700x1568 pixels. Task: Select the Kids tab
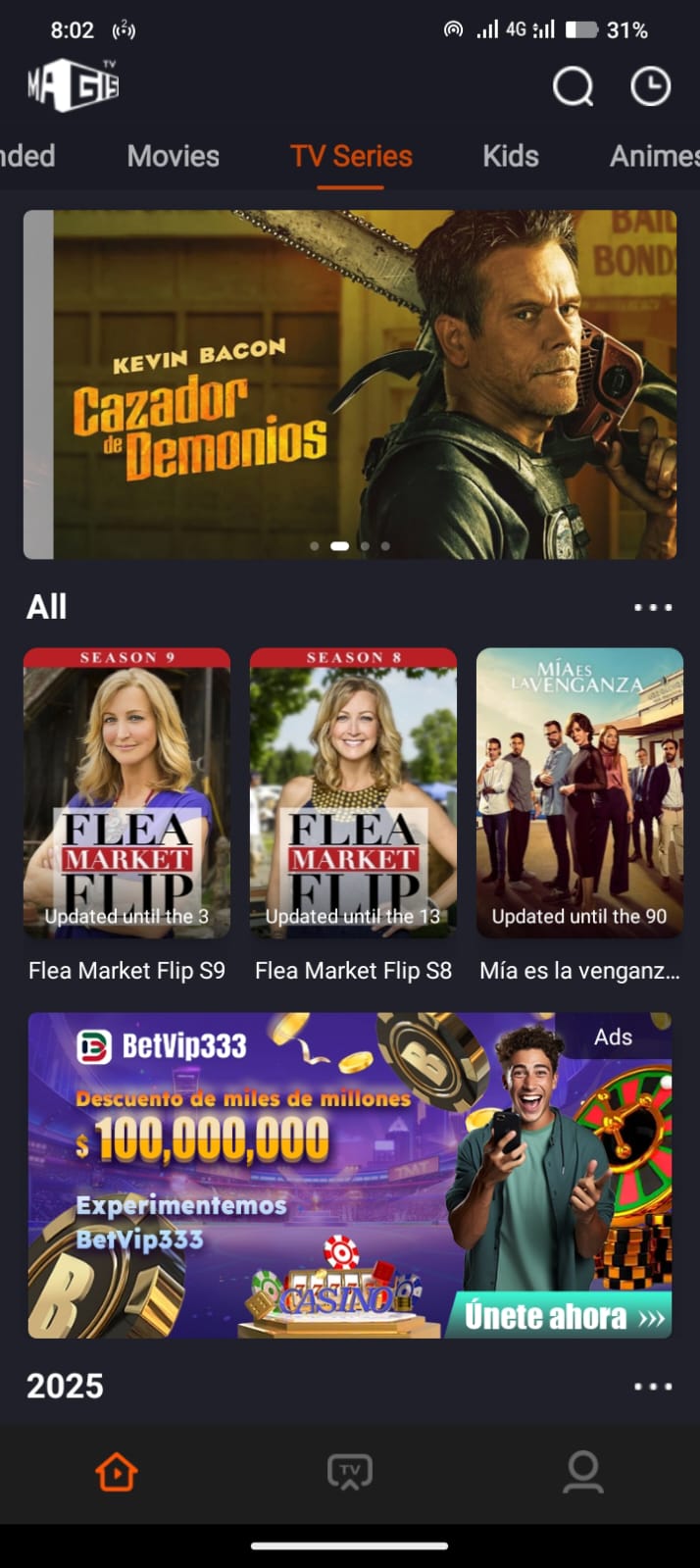click(x=511, y=156)
